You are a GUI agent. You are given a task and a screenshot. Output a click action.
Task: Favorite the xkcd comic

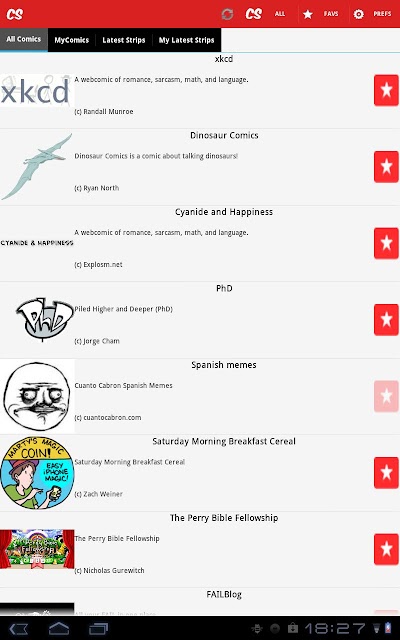(386, 90)
